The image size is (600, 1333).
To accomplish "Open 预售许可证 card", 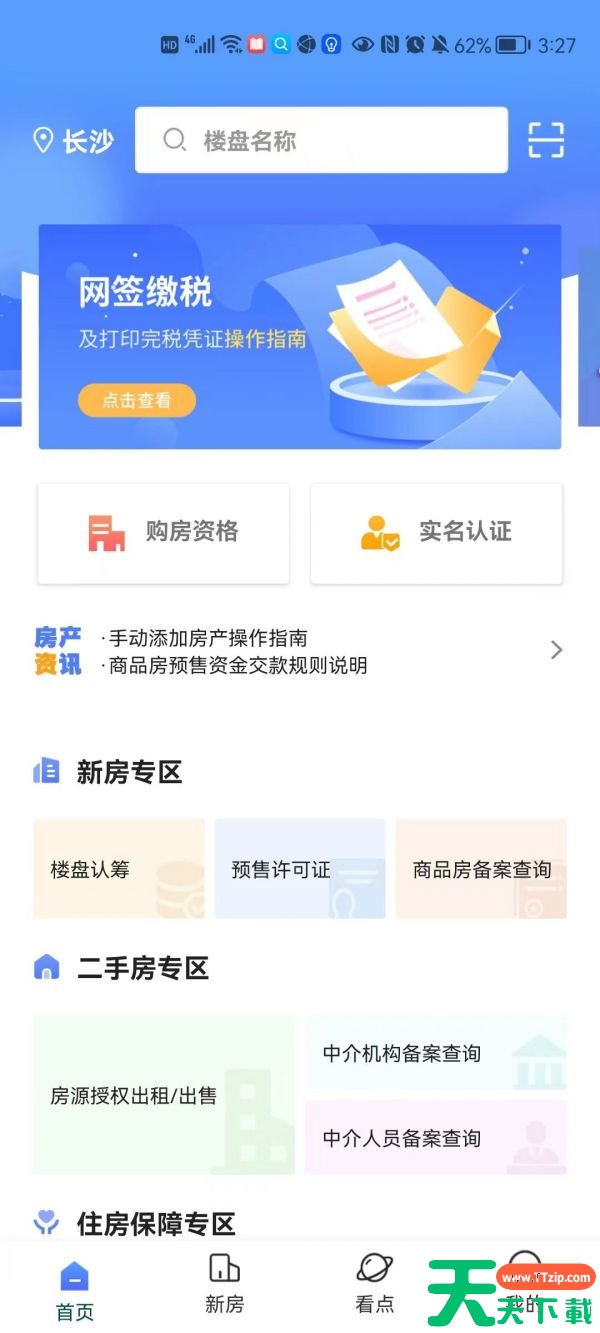I will 299,869.
